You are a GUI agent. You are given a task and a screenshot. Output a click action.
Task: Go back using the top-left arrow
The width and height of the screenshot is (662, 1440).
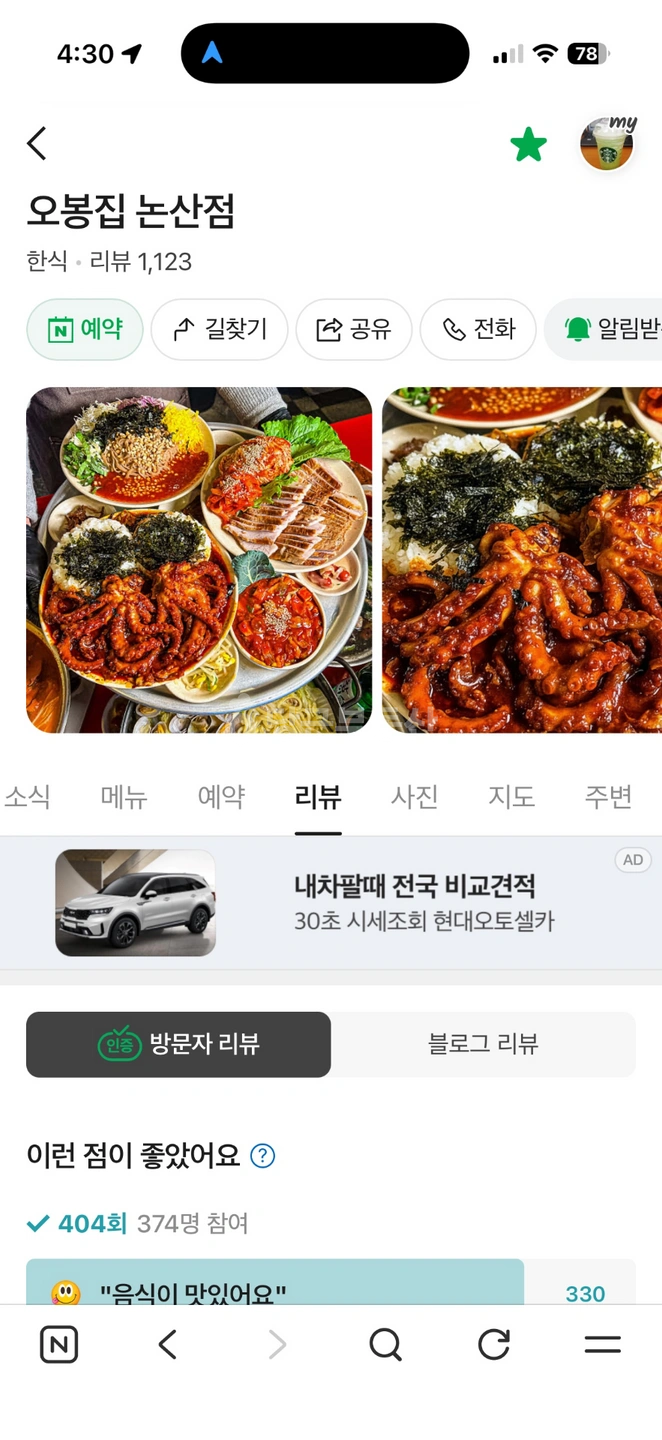click(37, 144)
